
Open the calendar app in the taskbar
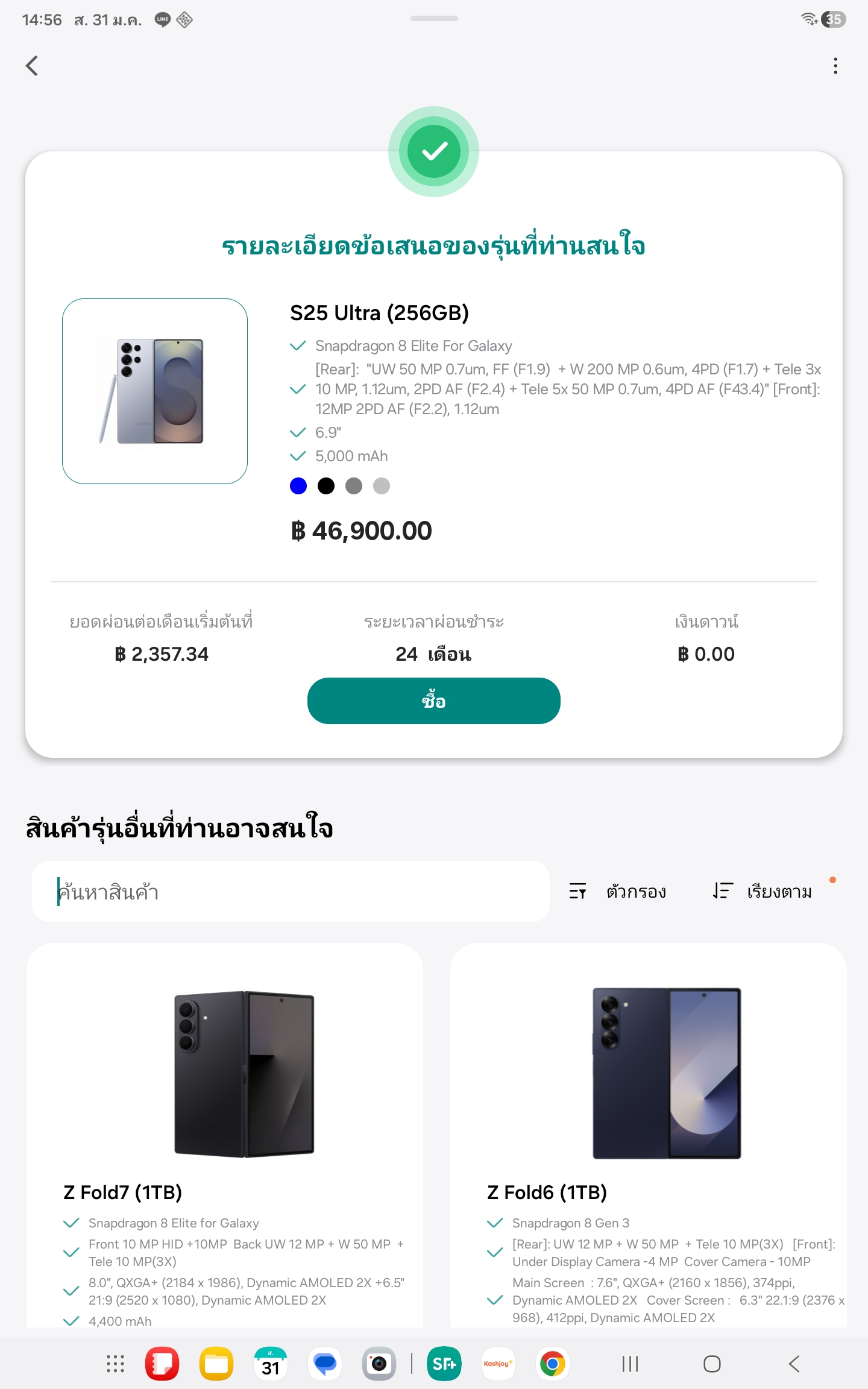271,1364
